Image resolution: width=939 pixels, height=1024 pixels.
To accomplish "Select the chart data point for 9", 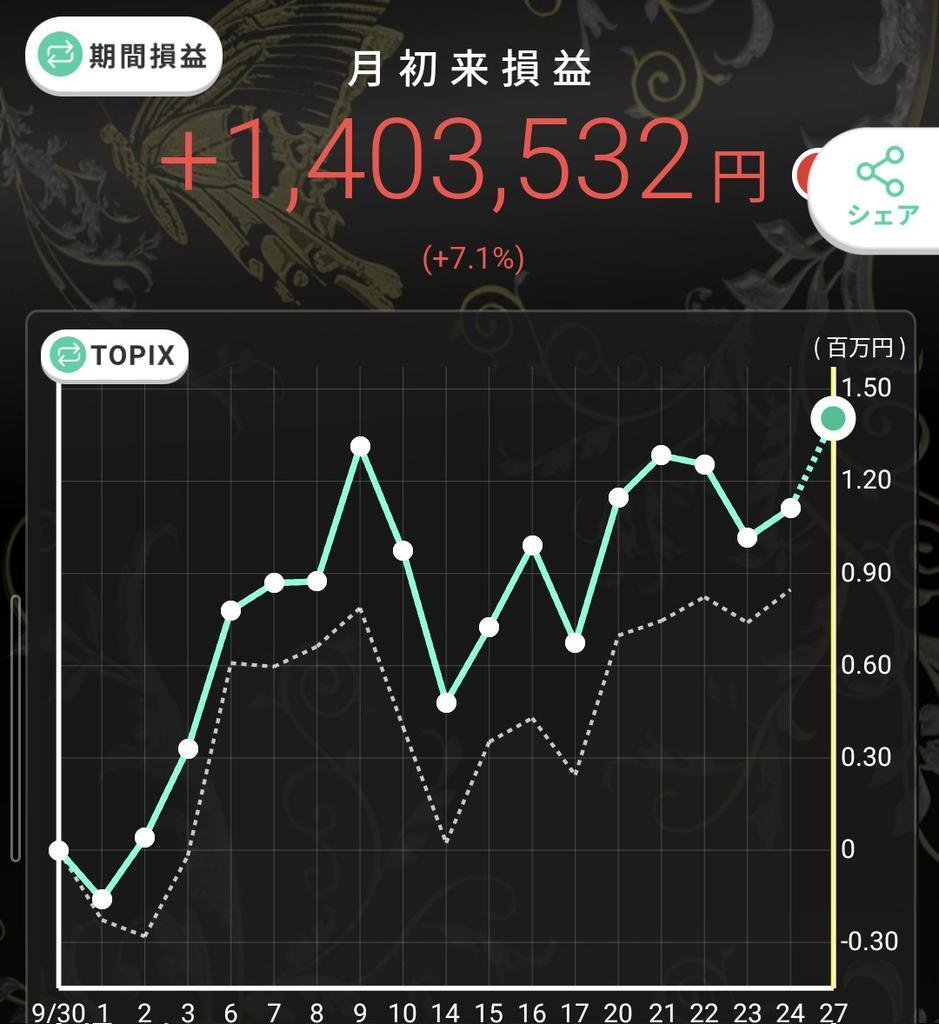I will (360, 446).
